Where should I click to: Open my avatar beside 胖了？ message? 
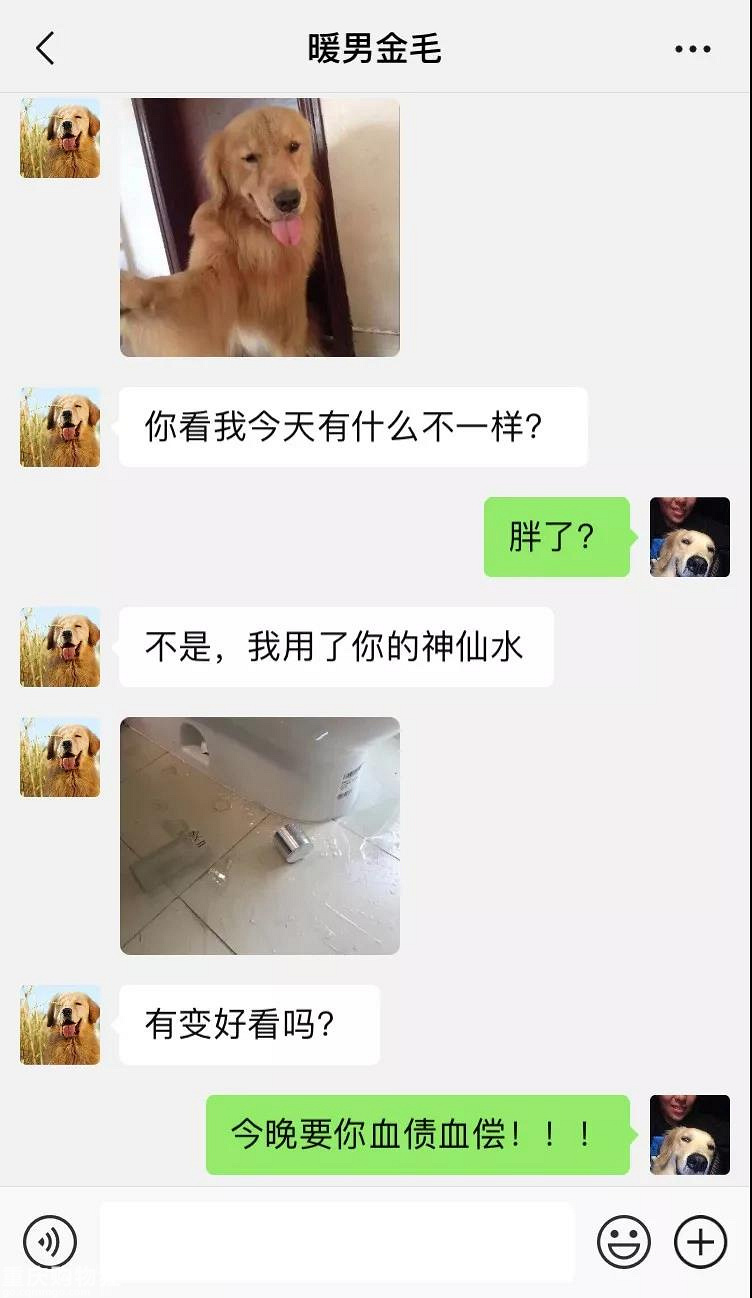tap(690, 537)
